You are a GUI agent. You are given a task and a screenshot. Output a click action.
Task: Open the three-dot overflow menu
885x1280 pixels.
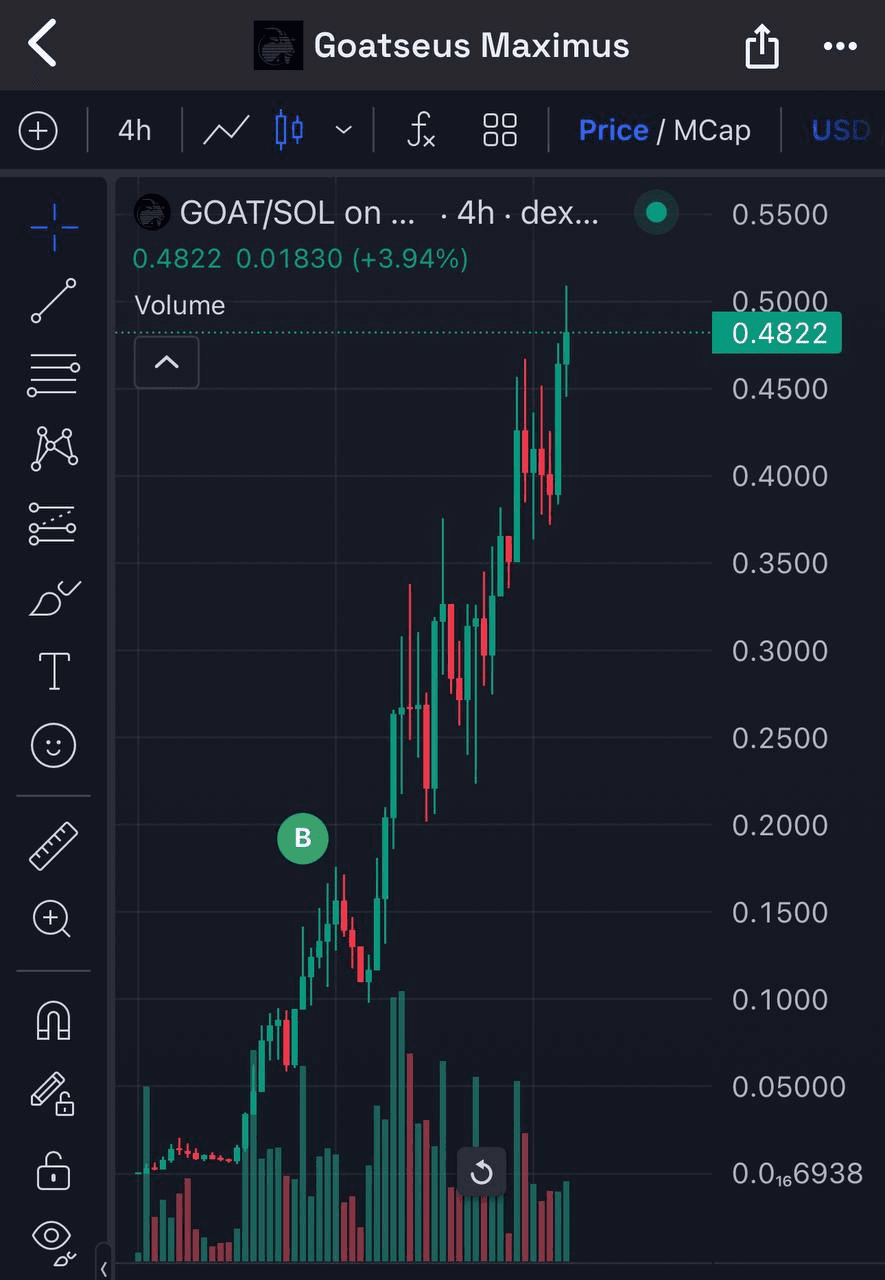click(x=840, y=46)
